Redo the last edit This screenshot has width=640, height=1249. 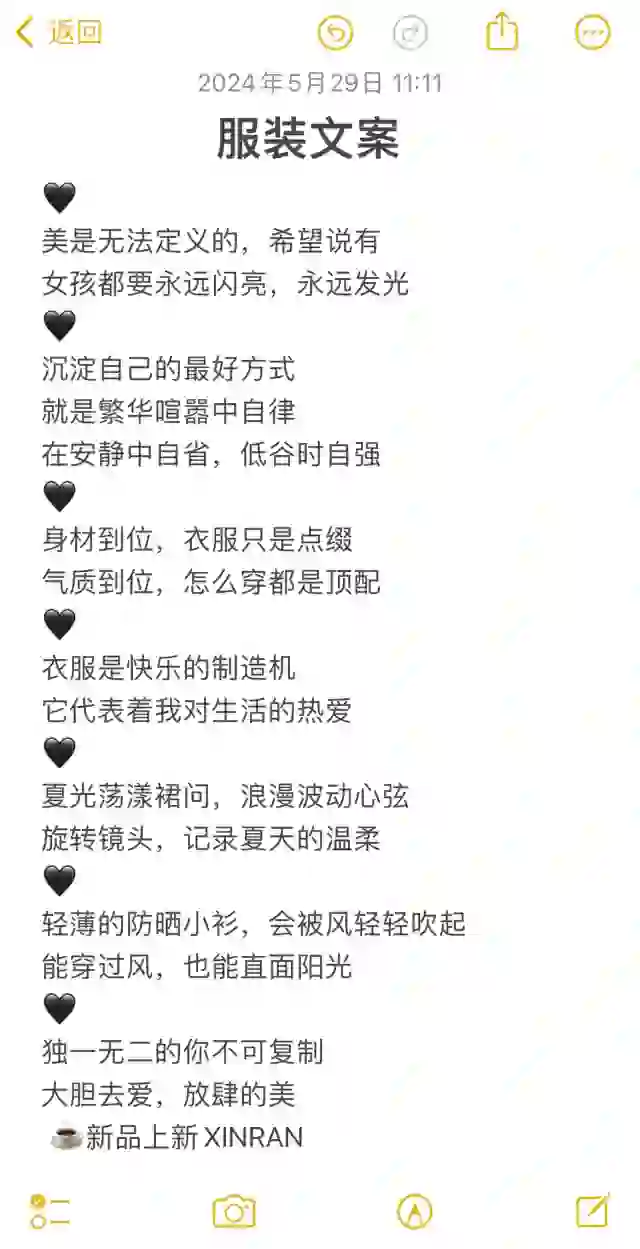tap(410, 33)
